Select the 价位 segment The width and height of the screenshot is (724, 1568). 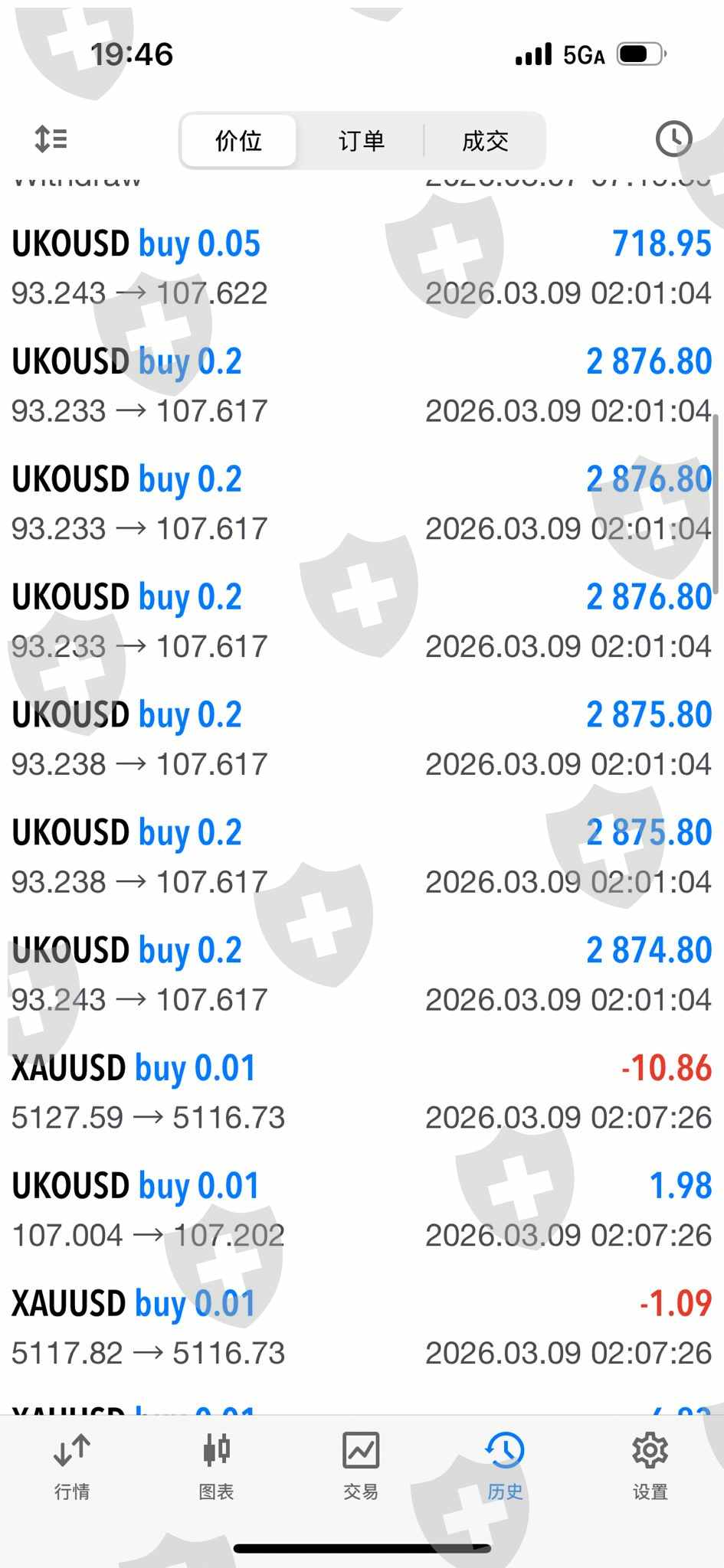[x=238, y=141]
